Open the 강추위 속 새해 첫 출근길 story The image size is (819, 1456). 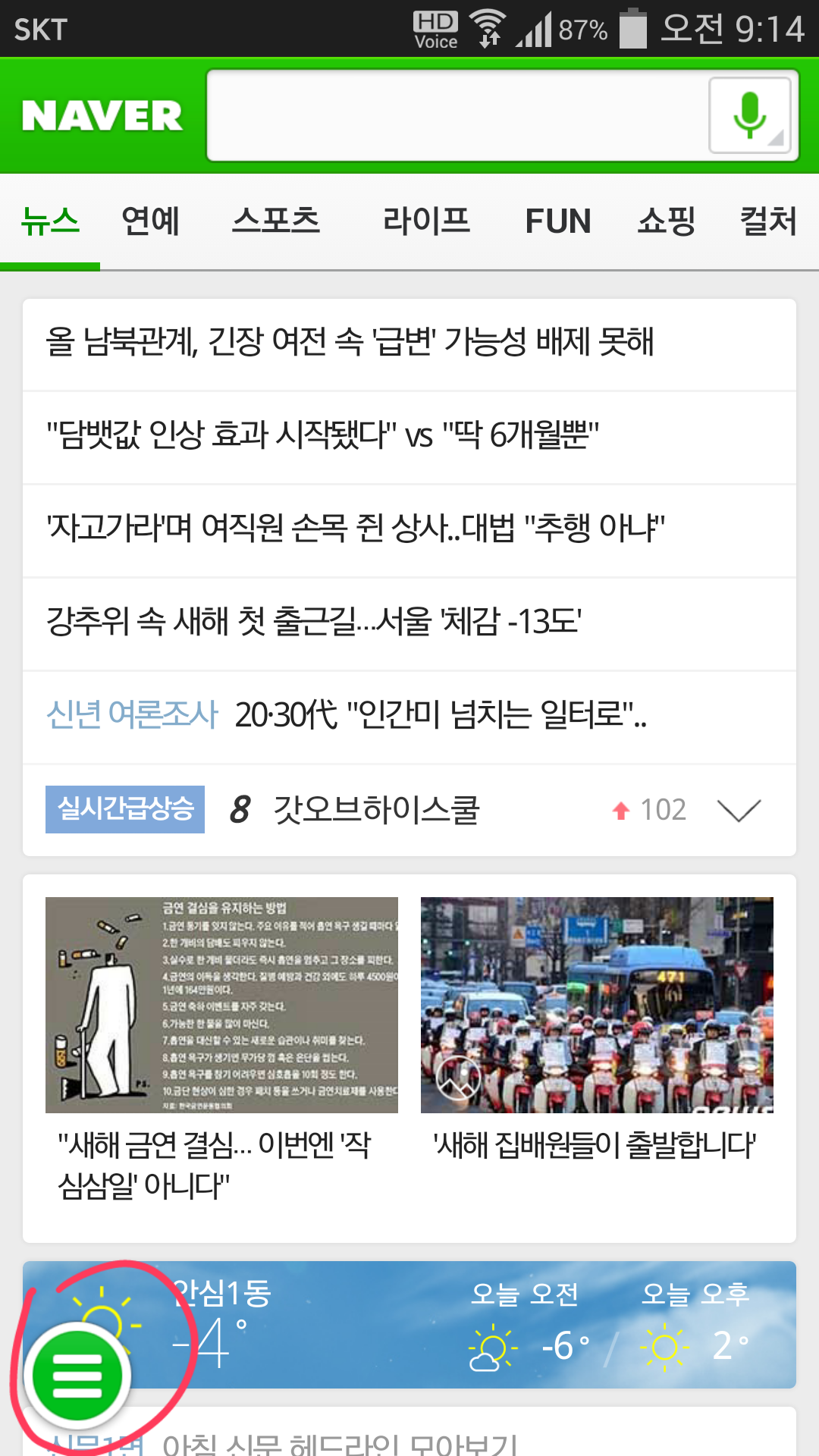point(409,624)
